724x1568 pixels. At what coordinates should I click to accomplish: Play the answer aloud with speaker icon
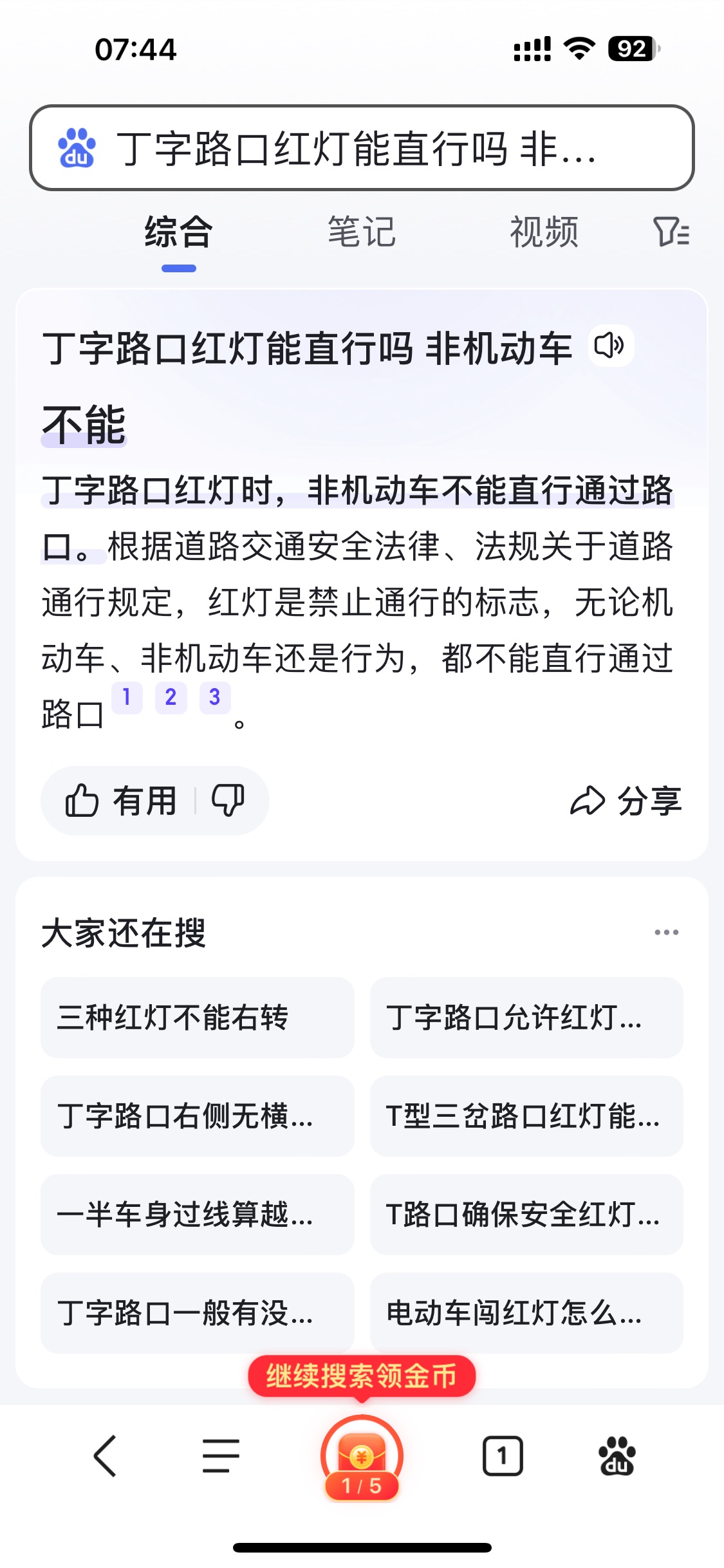click(x=609, y=346)
